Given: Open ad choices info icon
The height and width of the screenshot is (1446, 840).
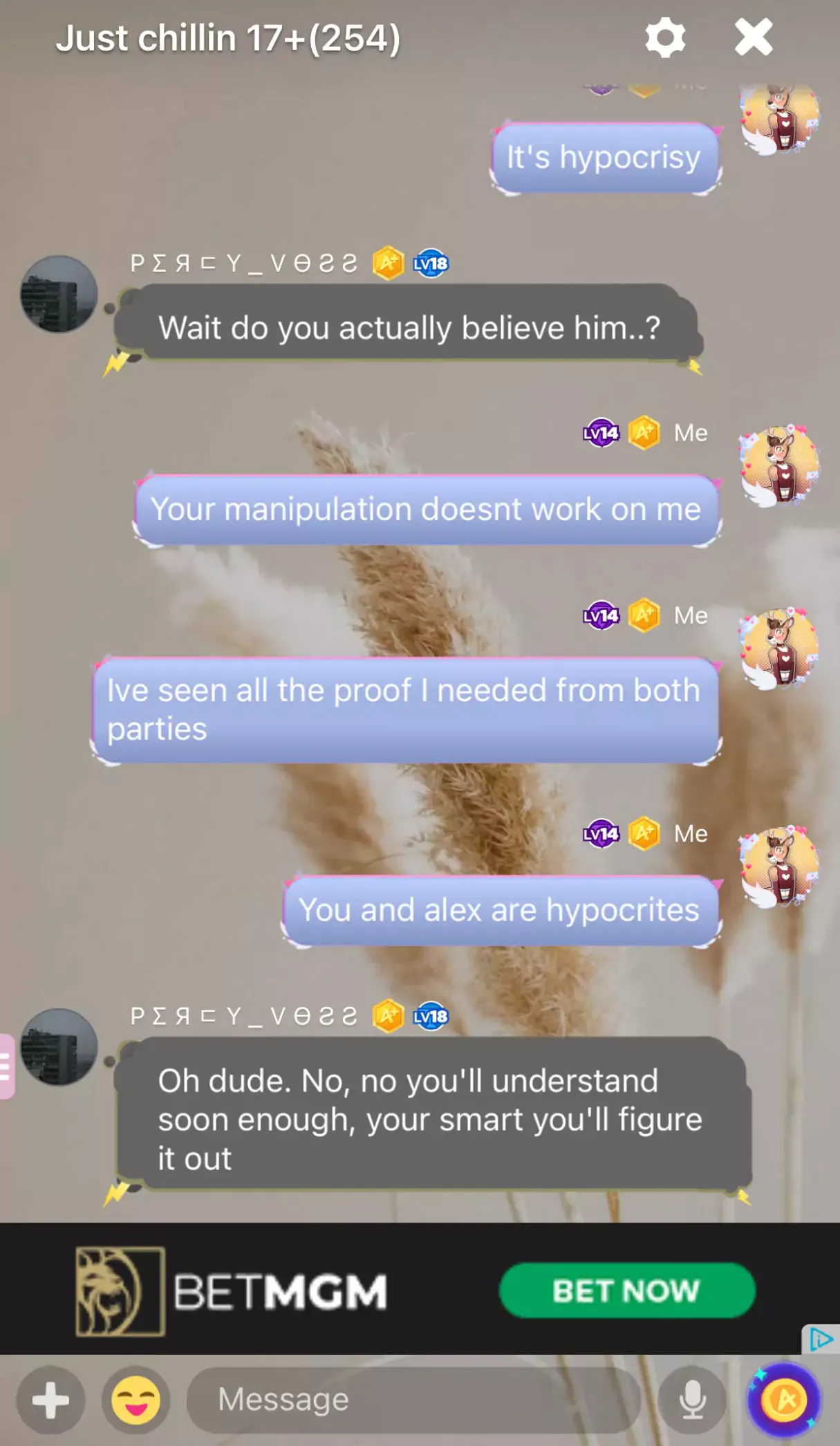Looking at the screenshot, I should tap(821, 1340).
